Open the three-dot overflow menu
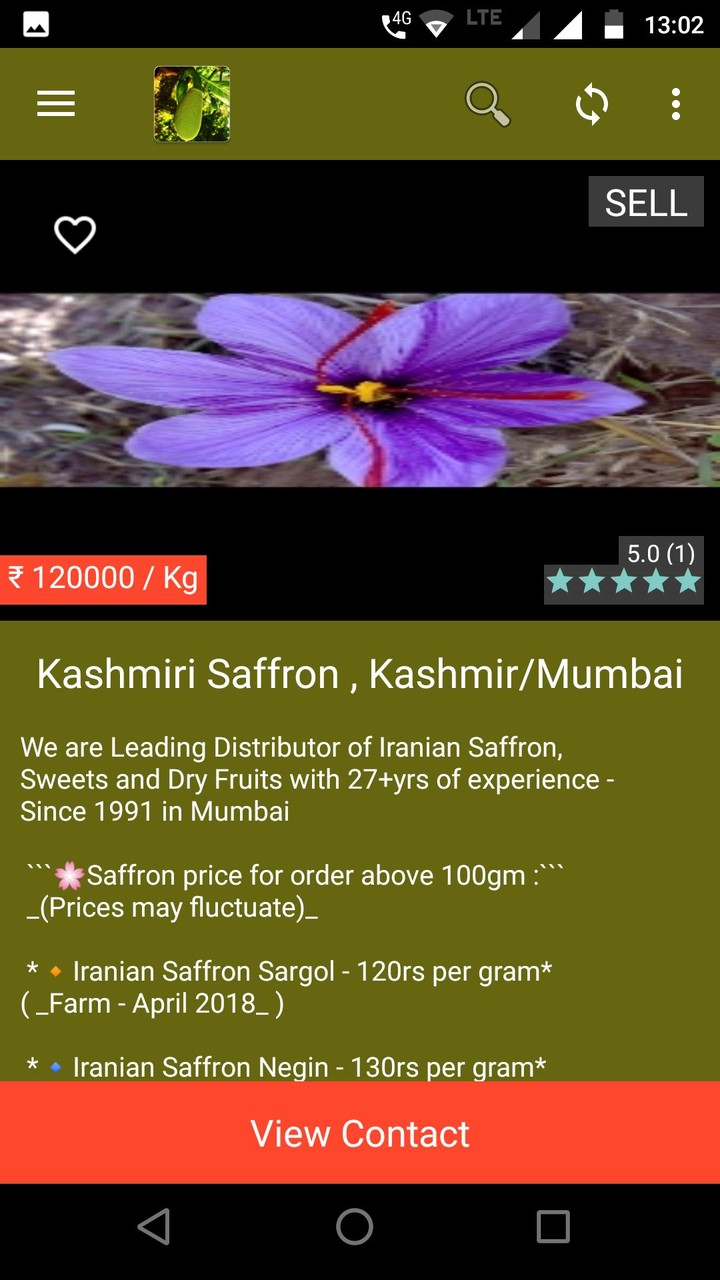This screenshot has height=1280, width=720. (675, 103)
